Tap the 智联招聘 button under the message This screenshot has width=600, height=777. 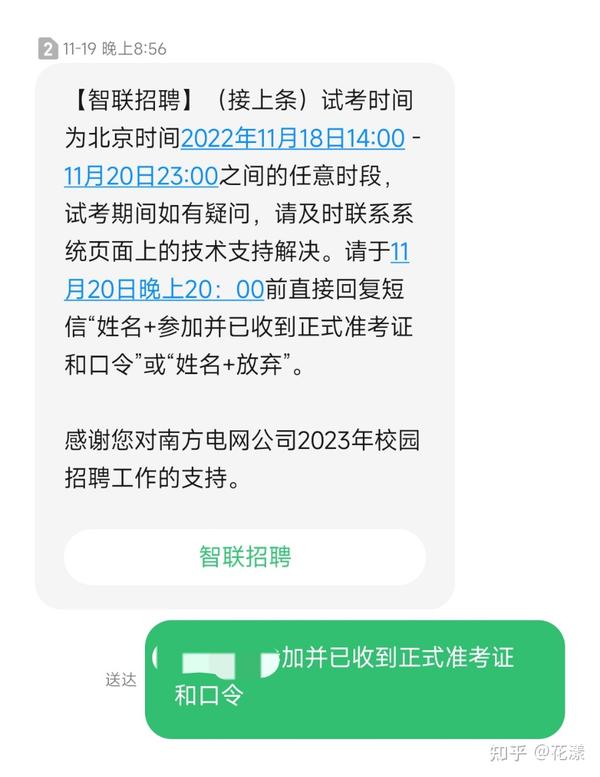click(245, 557)
